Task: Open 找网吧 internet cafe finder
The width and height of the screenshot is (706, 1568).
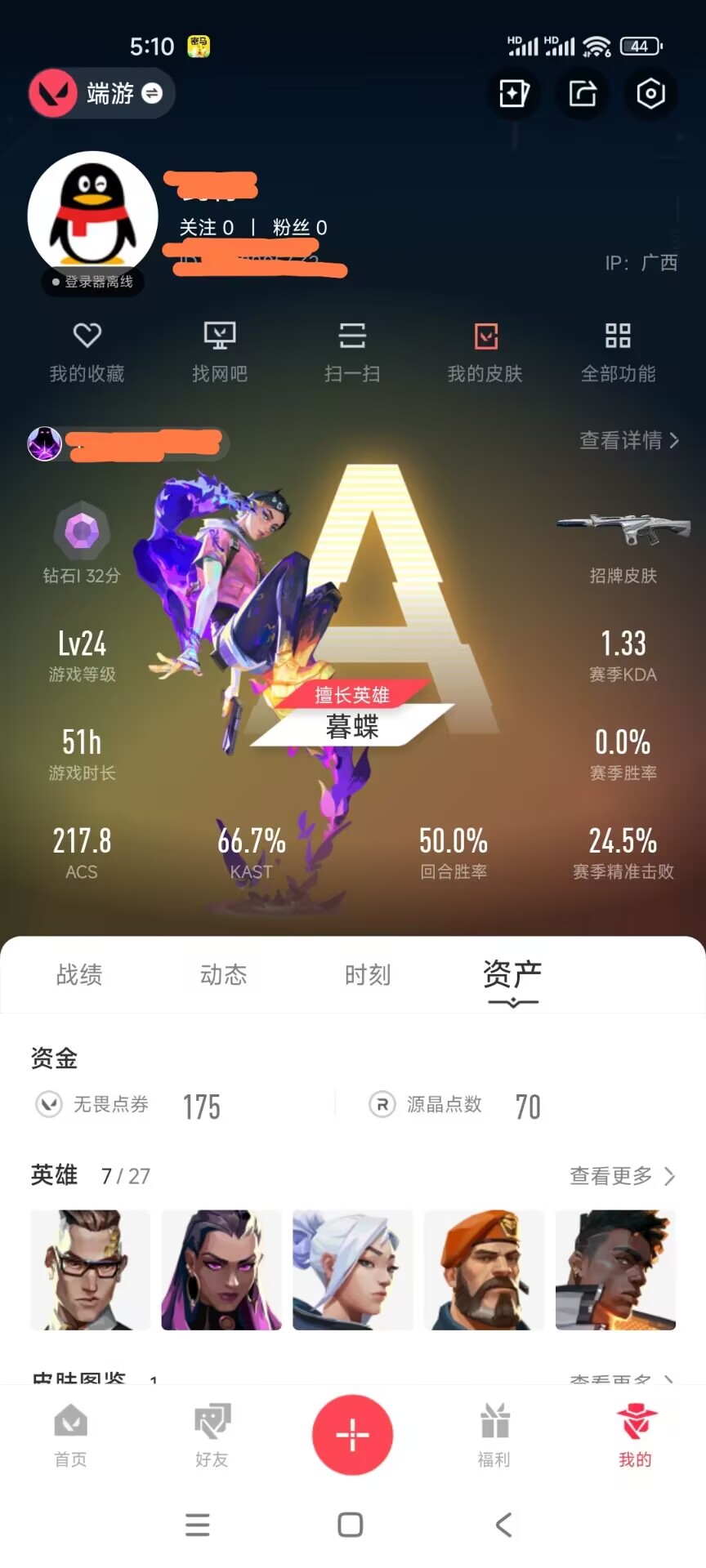Action: click(x=220, y=352)
